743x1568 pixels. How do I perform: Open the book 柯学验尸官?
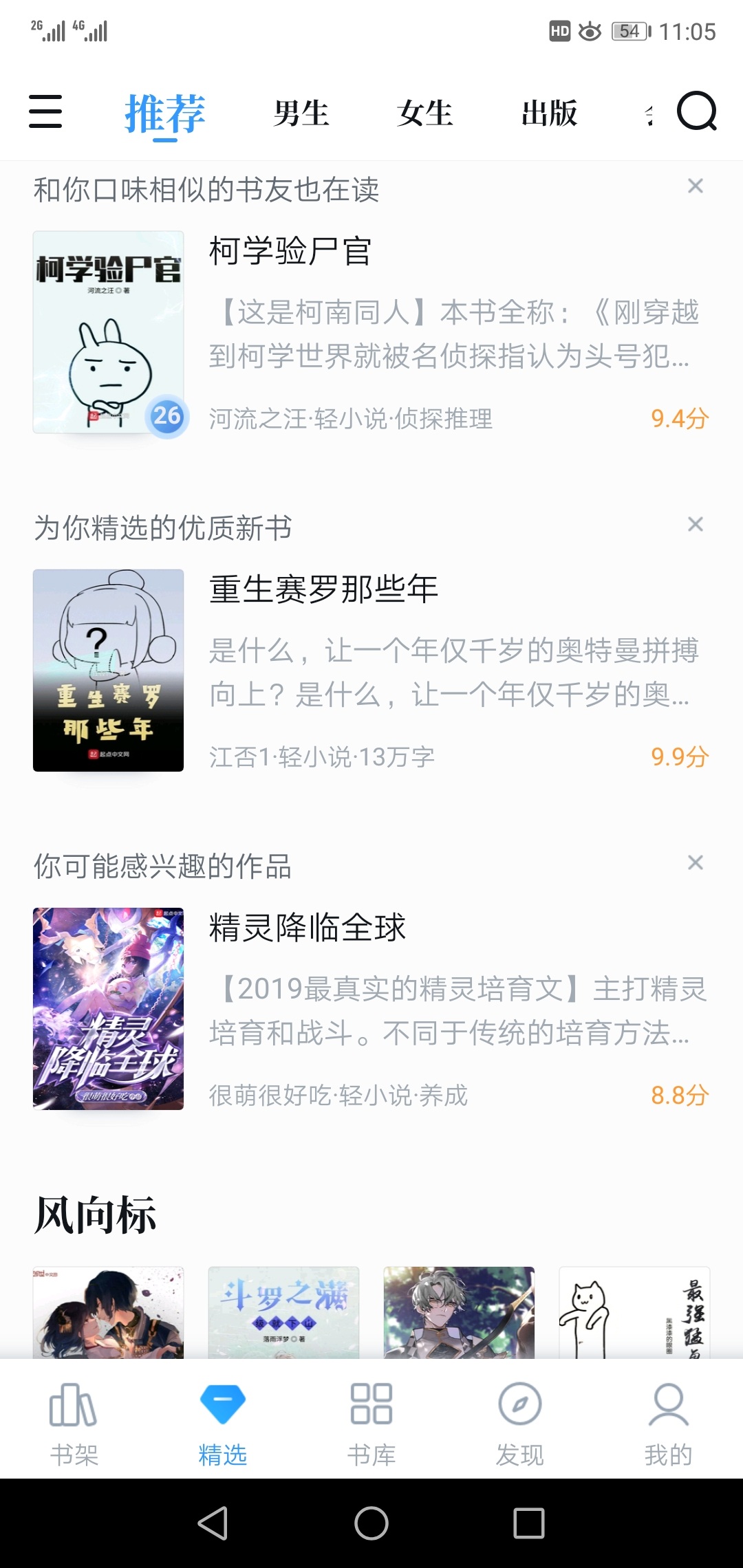(290, 251)
